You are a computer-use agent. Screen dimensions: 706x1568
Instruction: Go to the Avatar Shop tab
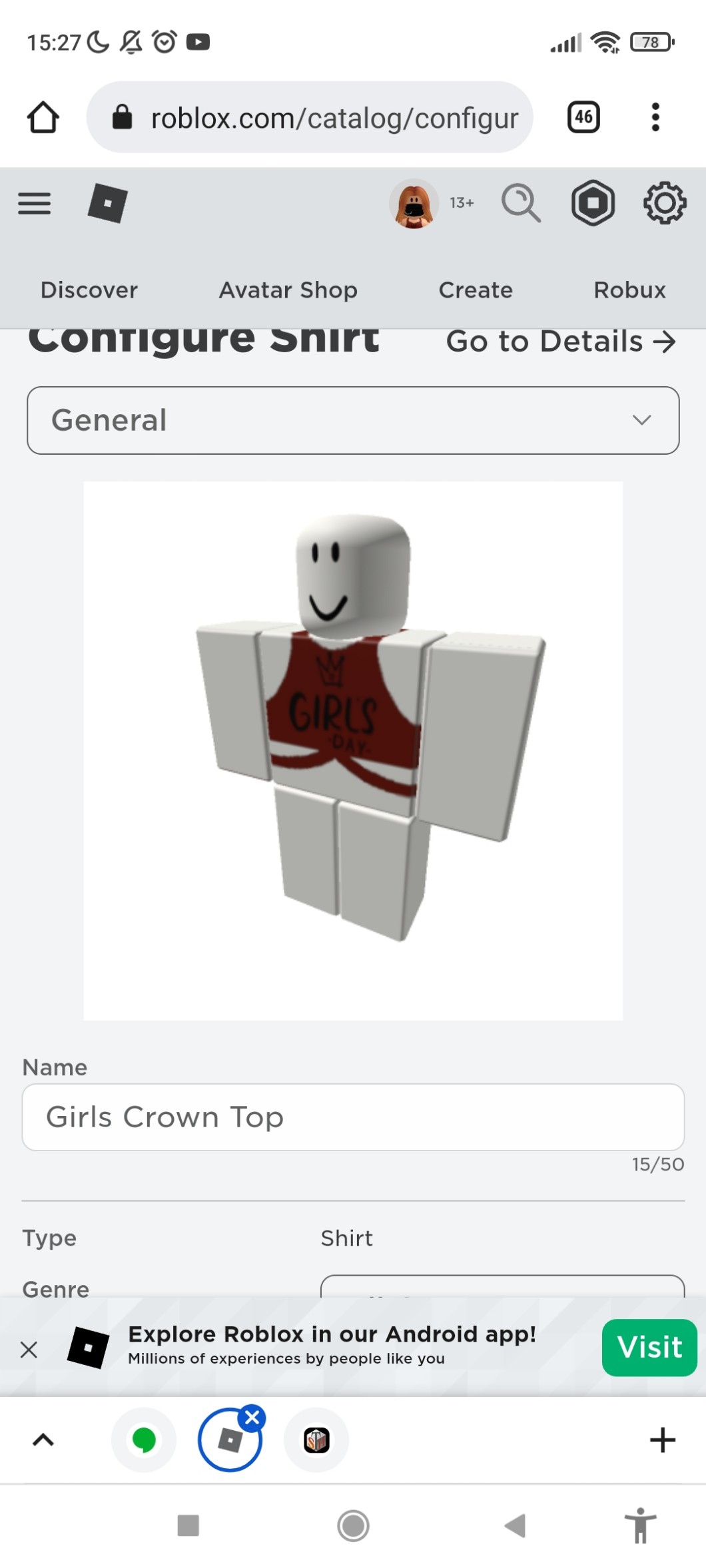(288, 290)
